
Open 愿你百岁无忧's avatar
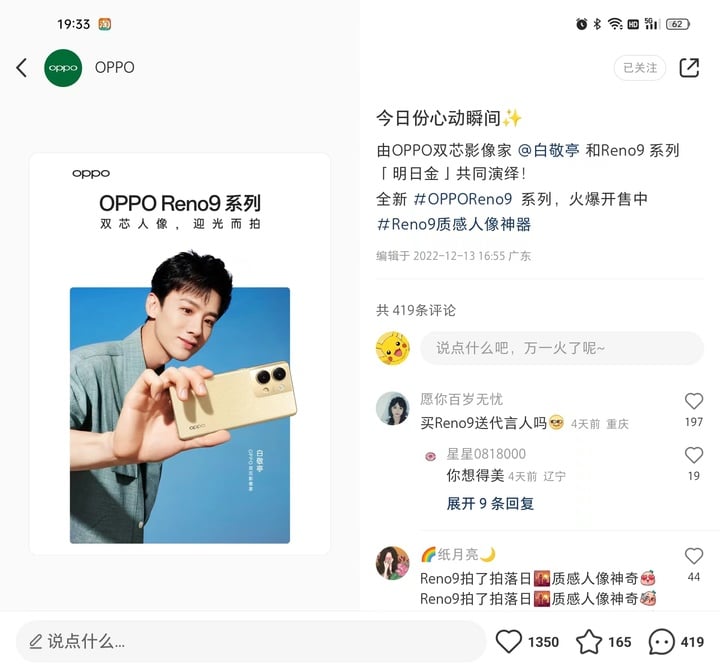point(392,408)
